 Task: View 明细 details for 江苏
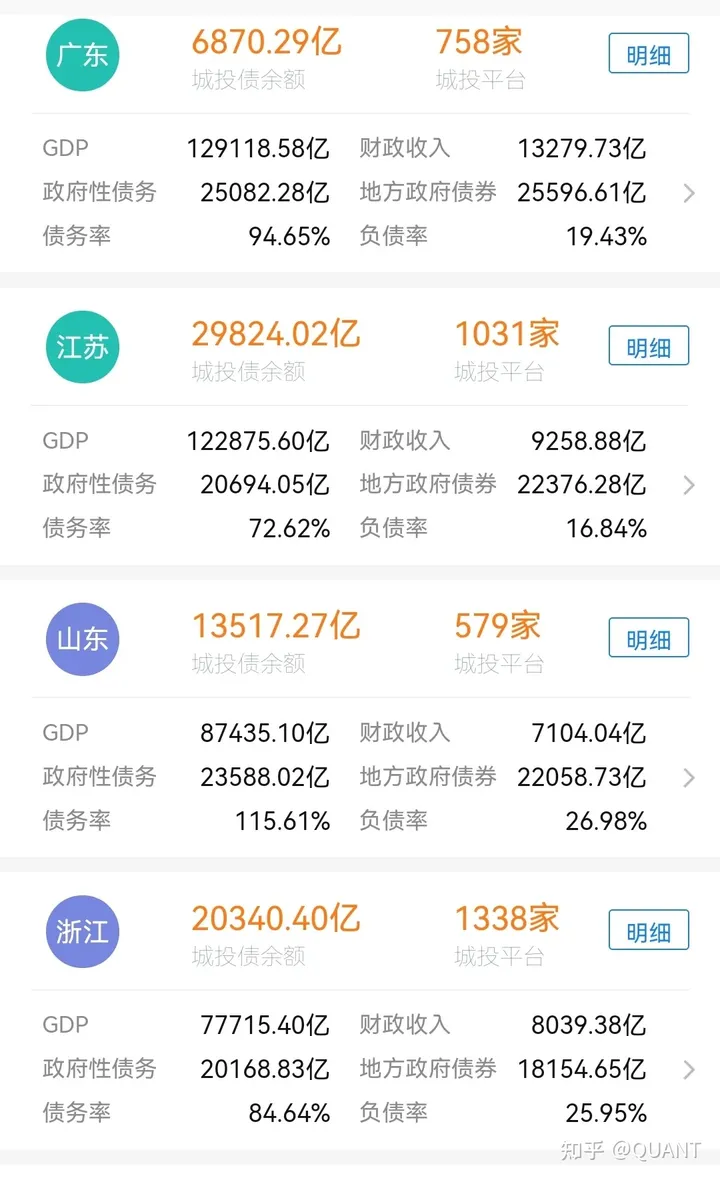(648, 346)
